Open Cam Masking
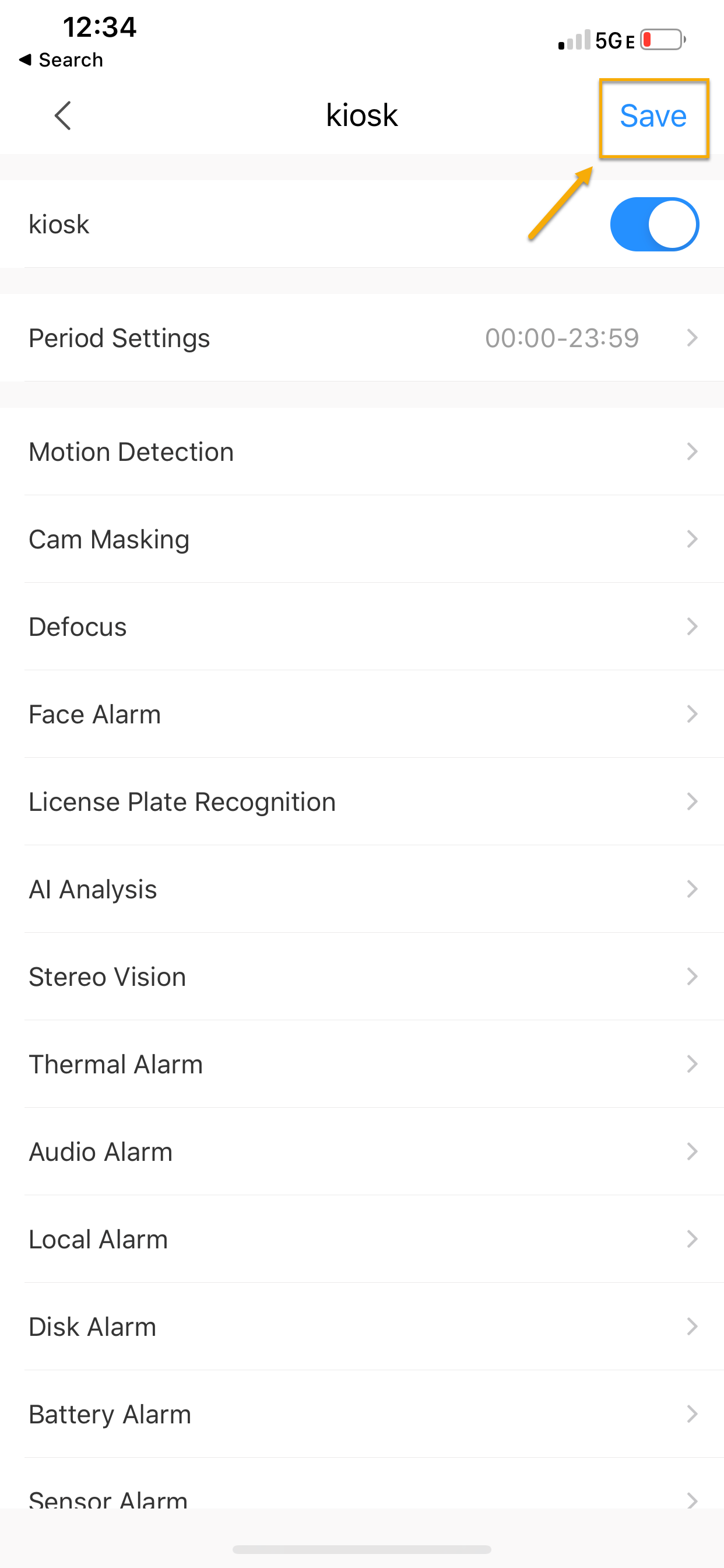This screenshot has width=724, height=1568. [362, 540]
